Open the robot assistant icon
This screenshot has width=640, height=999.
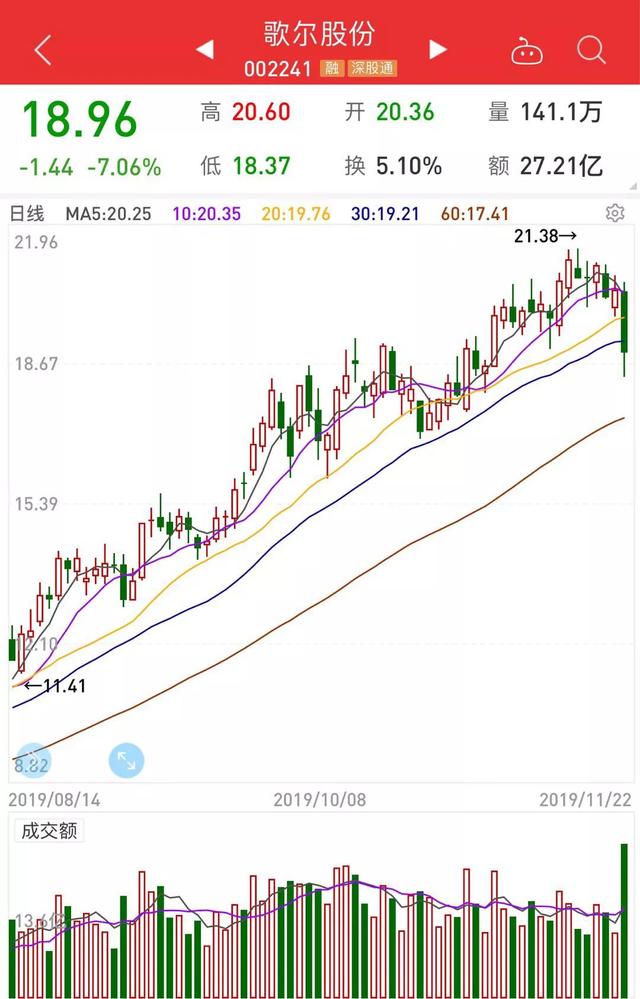pos(526,49)
